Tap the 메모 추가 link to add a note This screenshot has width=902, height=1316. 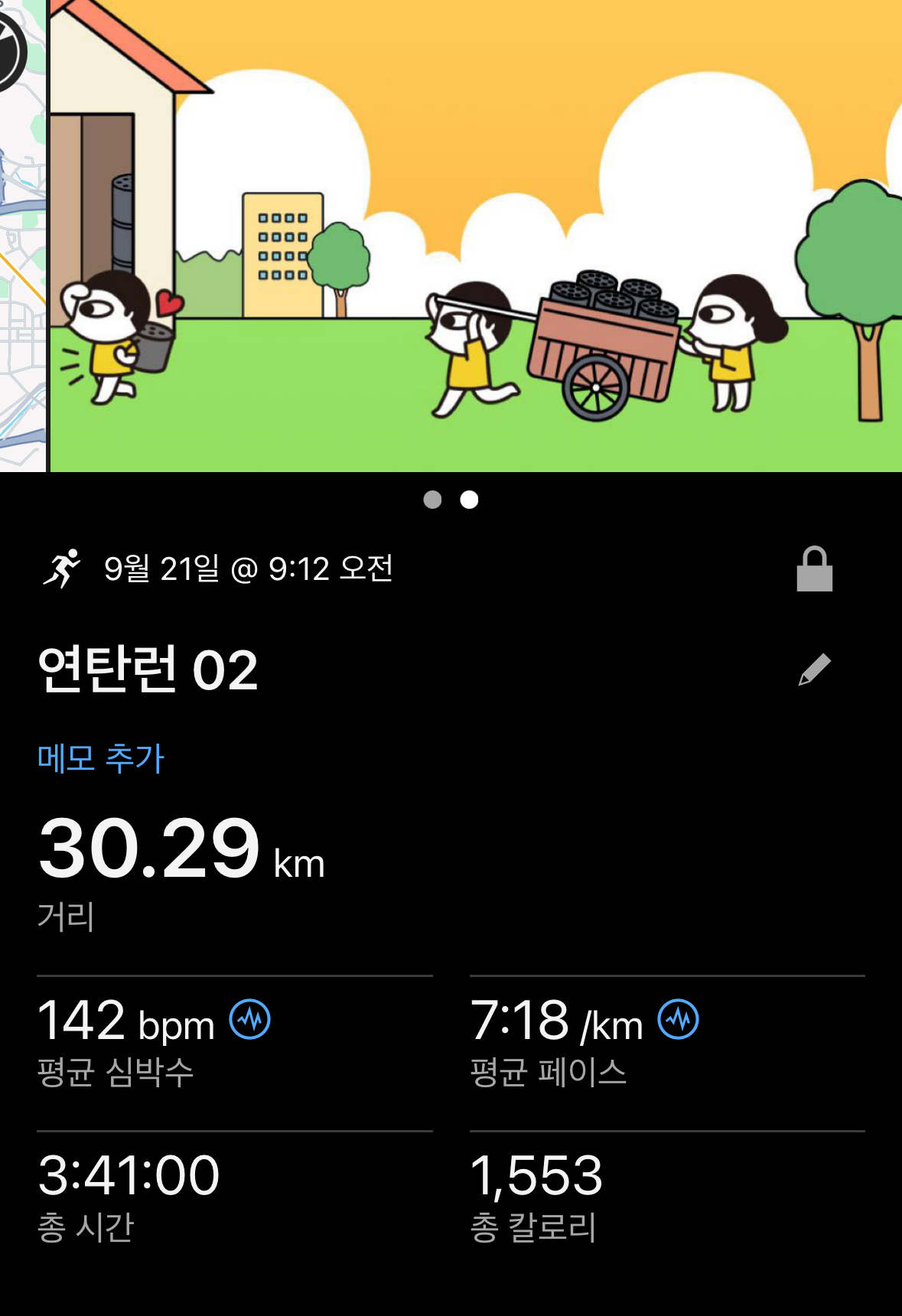pyautogui.click(x=101, y=758)
